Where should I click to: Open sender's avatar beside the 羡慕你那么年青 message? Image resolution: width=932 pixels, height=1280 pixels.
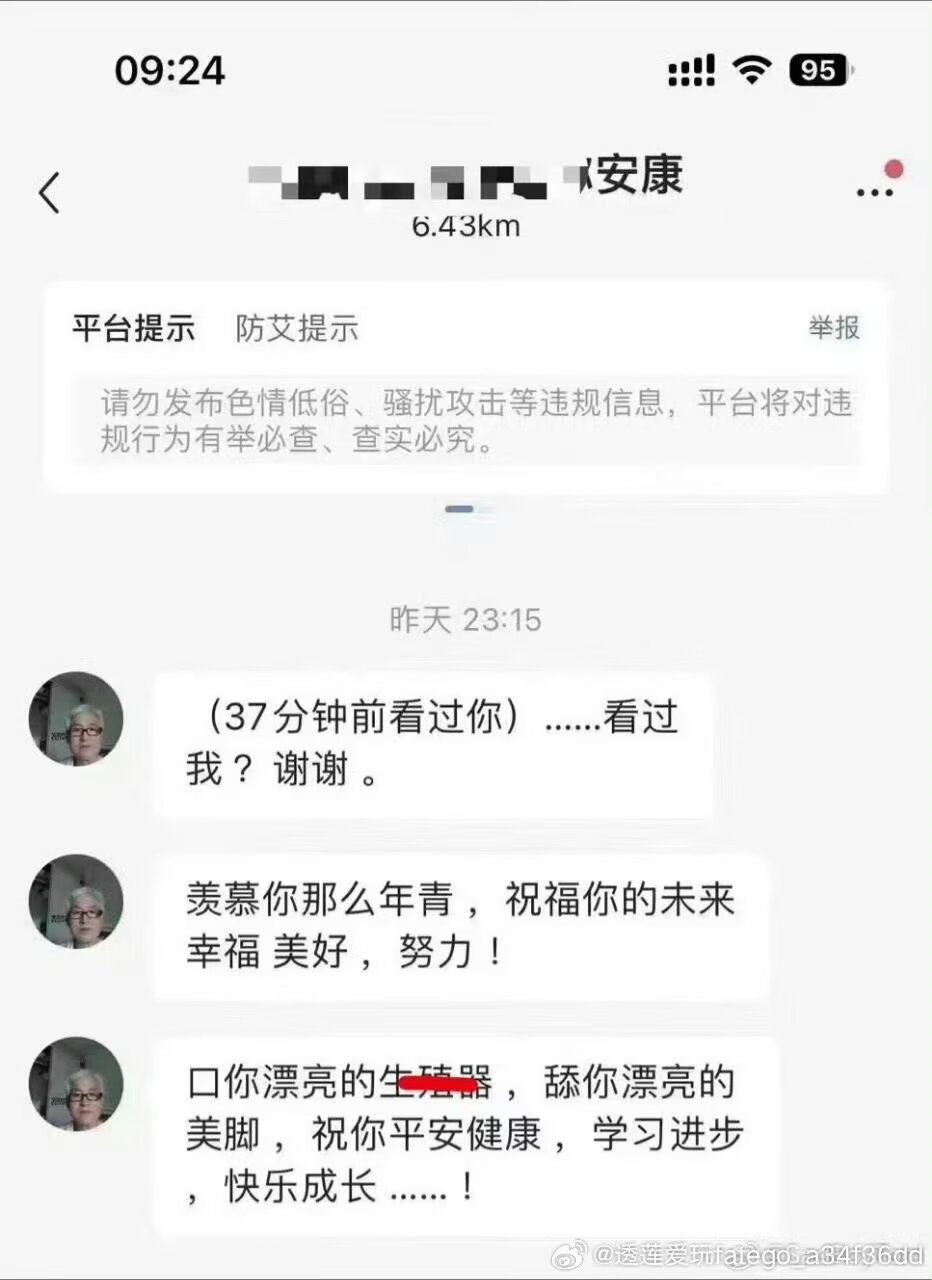[x=76, y=901]
